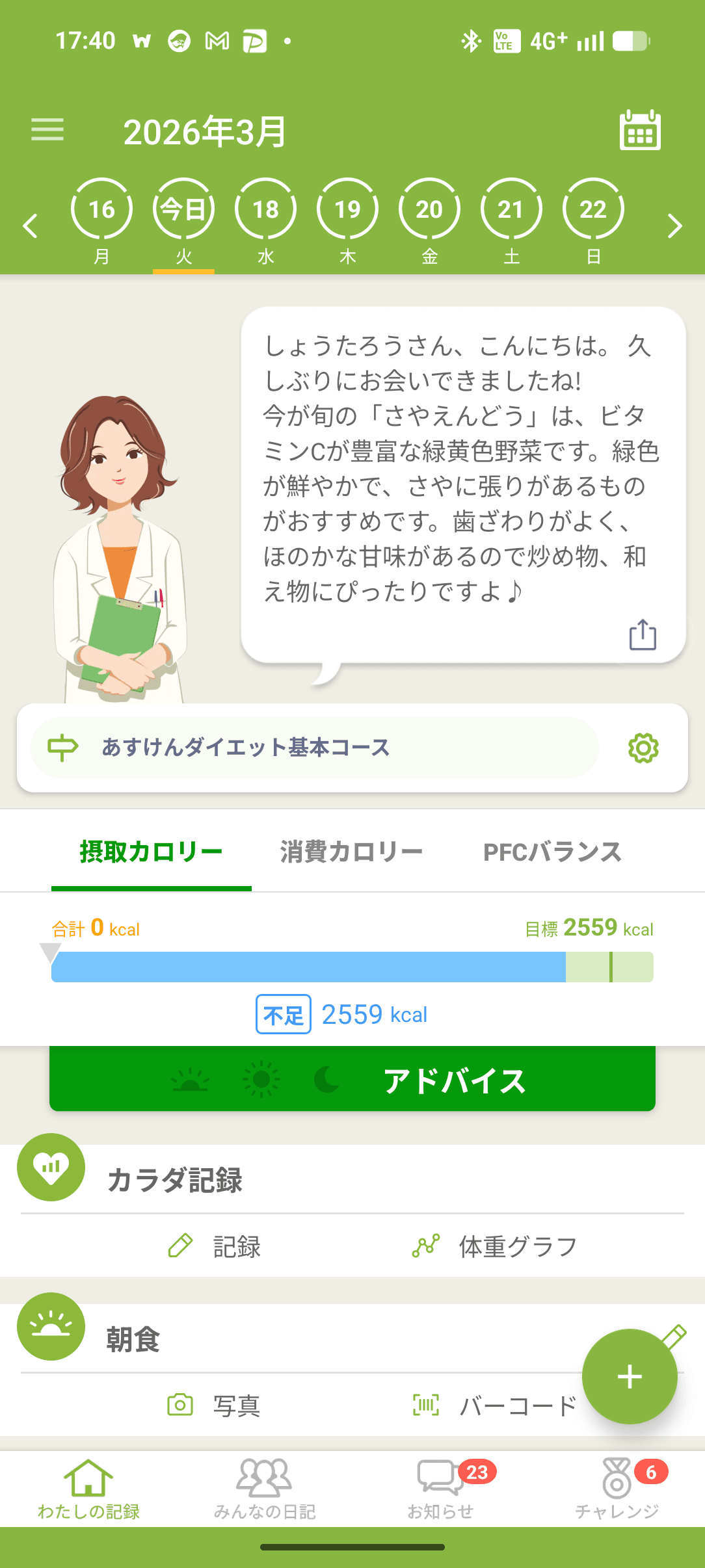This screenshot has height=1568, width=705.
Task: Share the nutritionist's advice message
Action: (x=642, y=636)
